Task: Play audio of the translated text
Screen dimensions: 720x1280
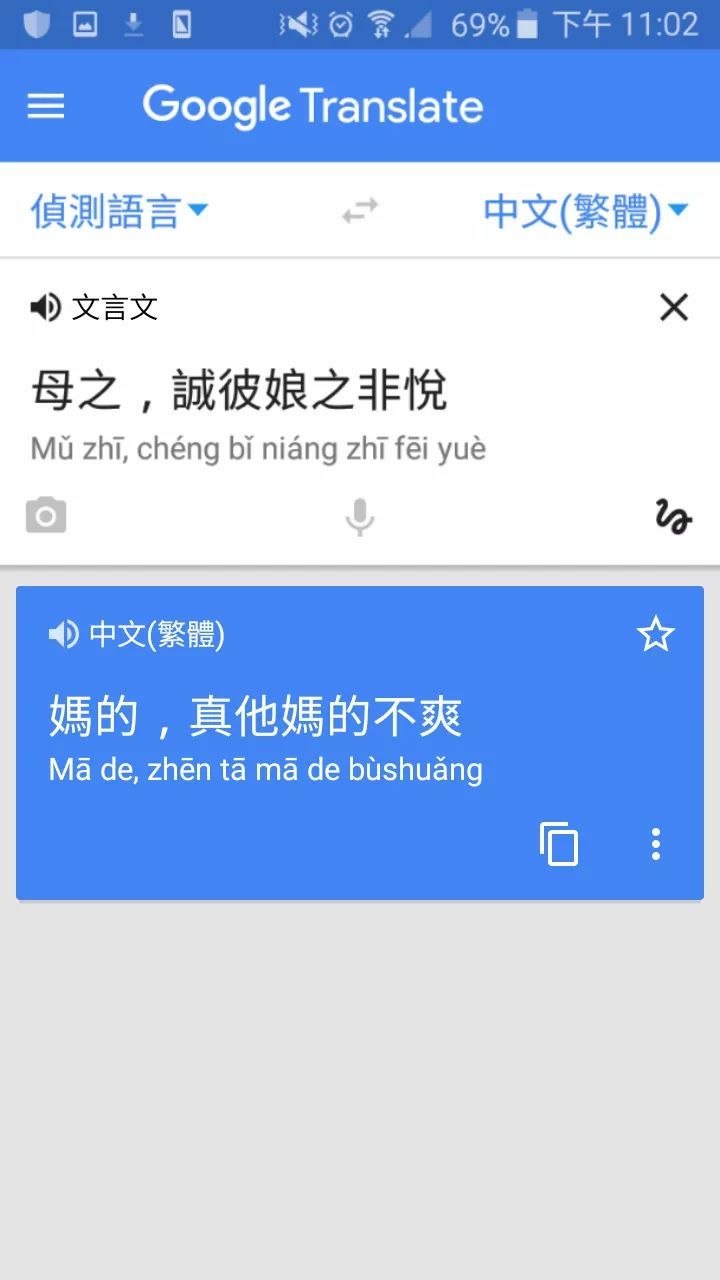Action: [64, 634]
